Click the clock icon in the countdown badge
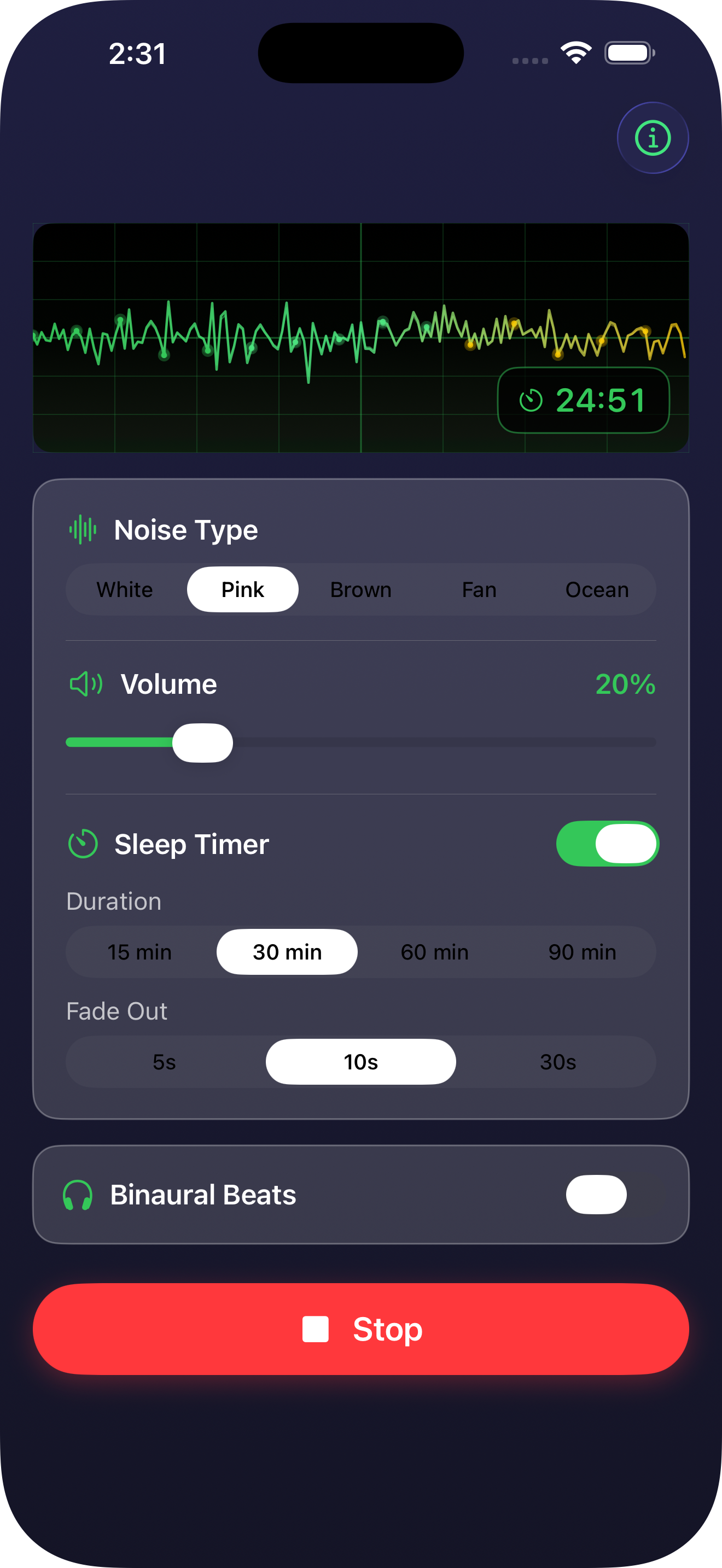 coord(532,400)
